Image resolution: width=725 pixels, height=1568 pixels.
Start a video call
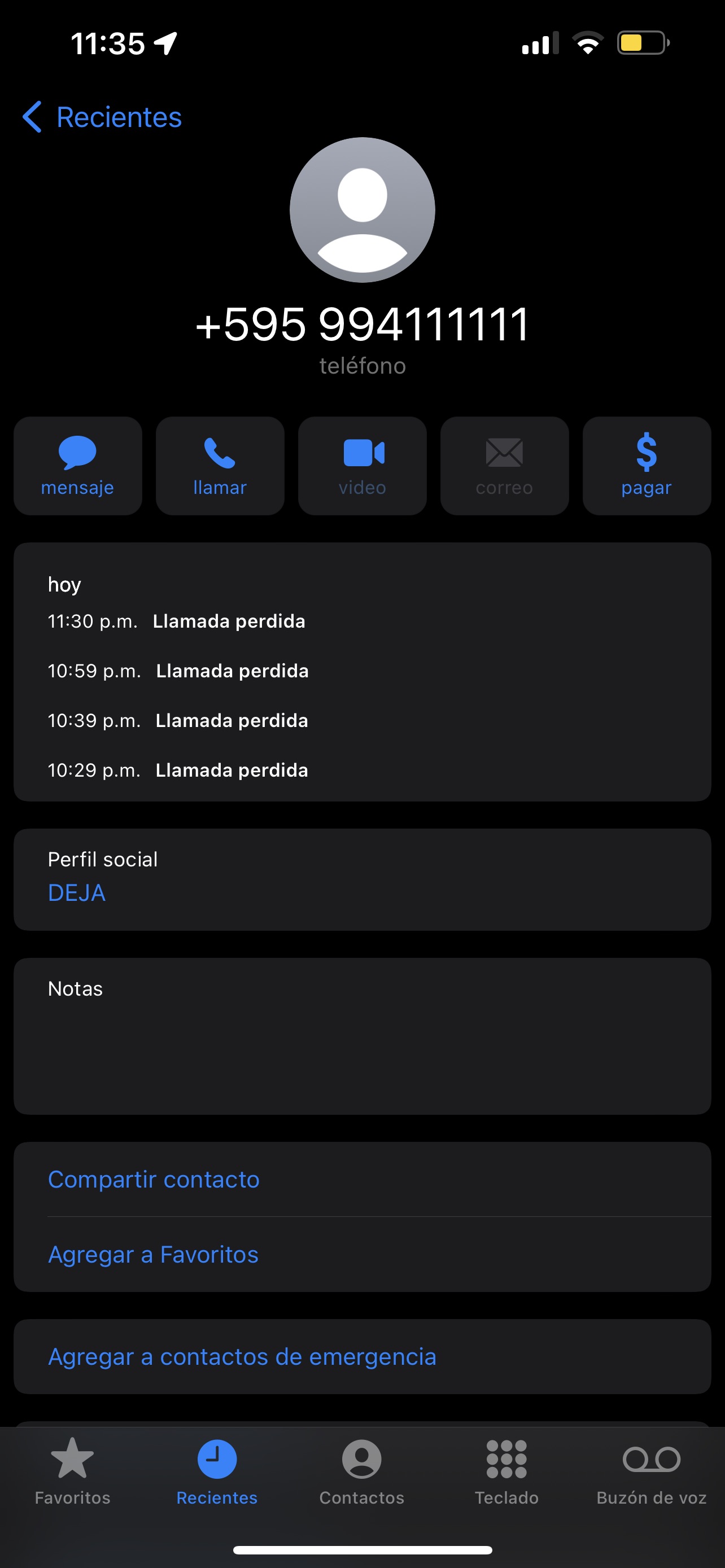tap(362, 466)
